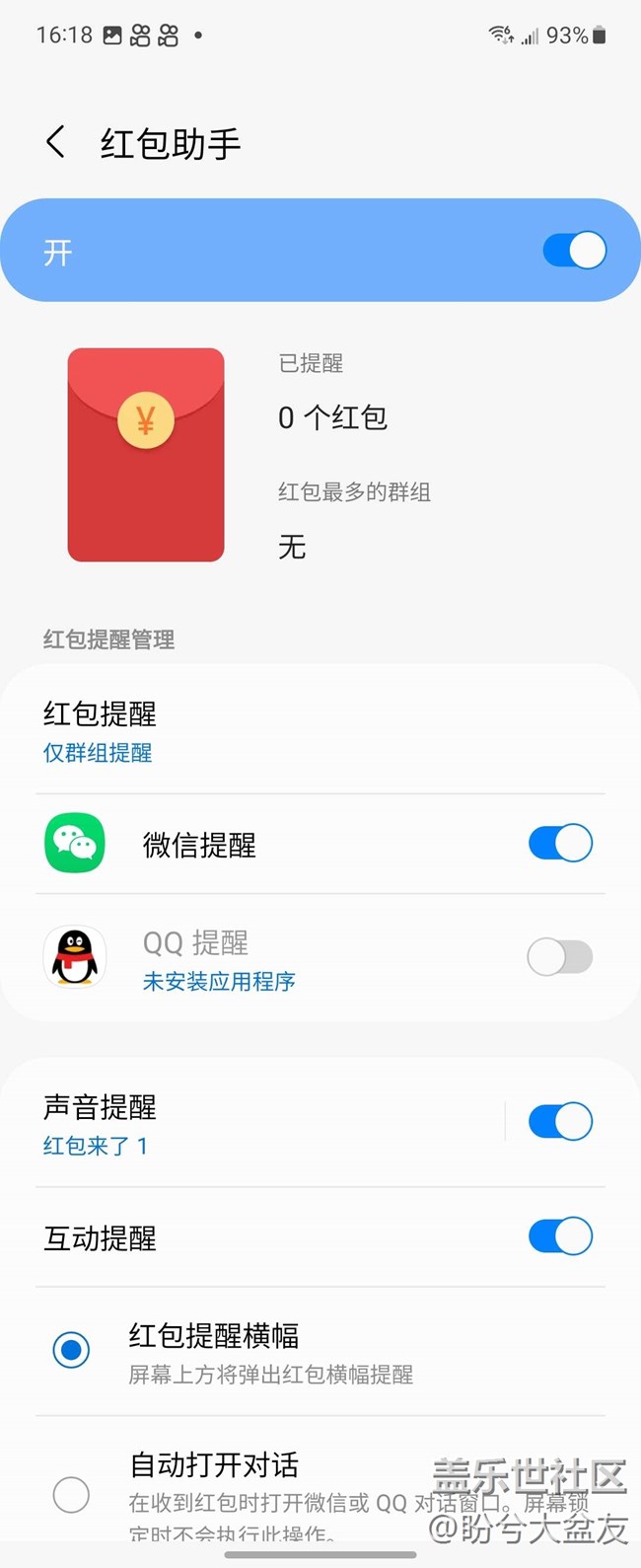
Task: Choose the 自动打开对话 option
Action: [x=71, y=1494]
